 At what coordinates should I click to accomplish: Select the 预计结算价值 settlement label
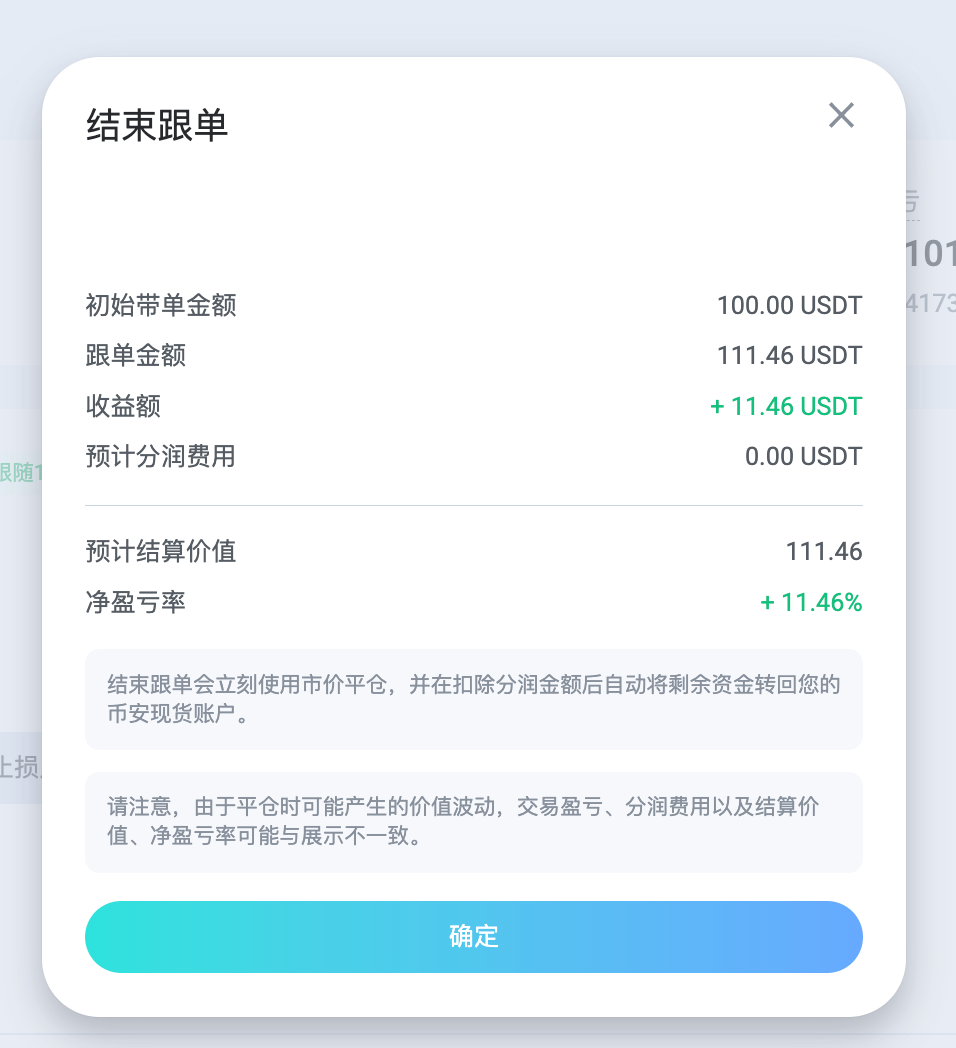pos(161,552)
